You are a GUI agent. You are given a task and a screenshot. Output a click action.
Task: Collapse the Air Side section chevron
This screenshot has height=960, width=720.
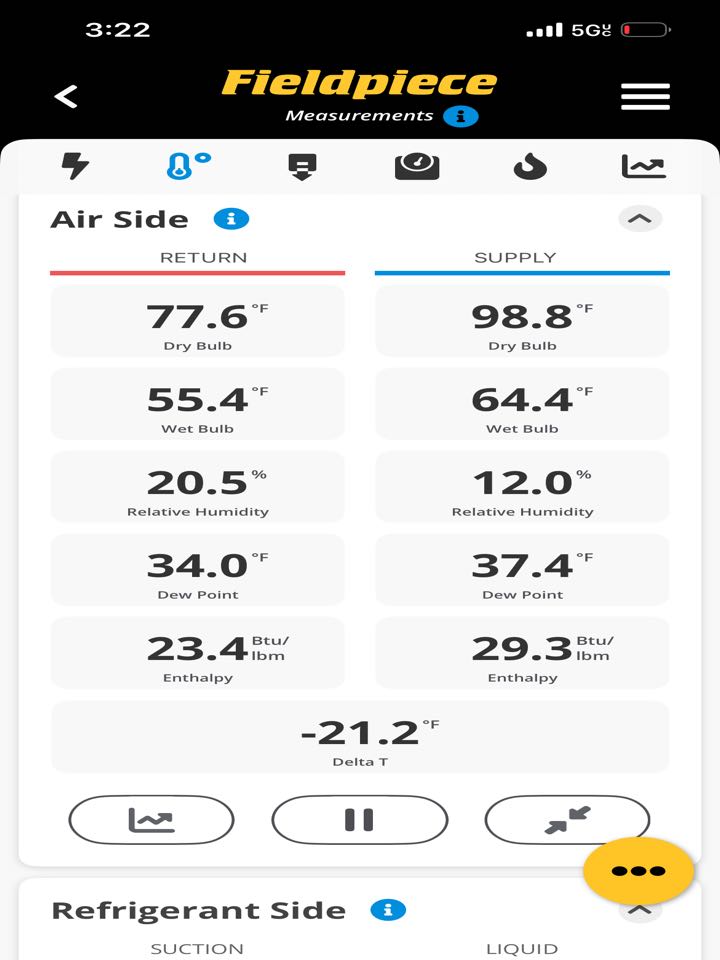tap(639, 218)
